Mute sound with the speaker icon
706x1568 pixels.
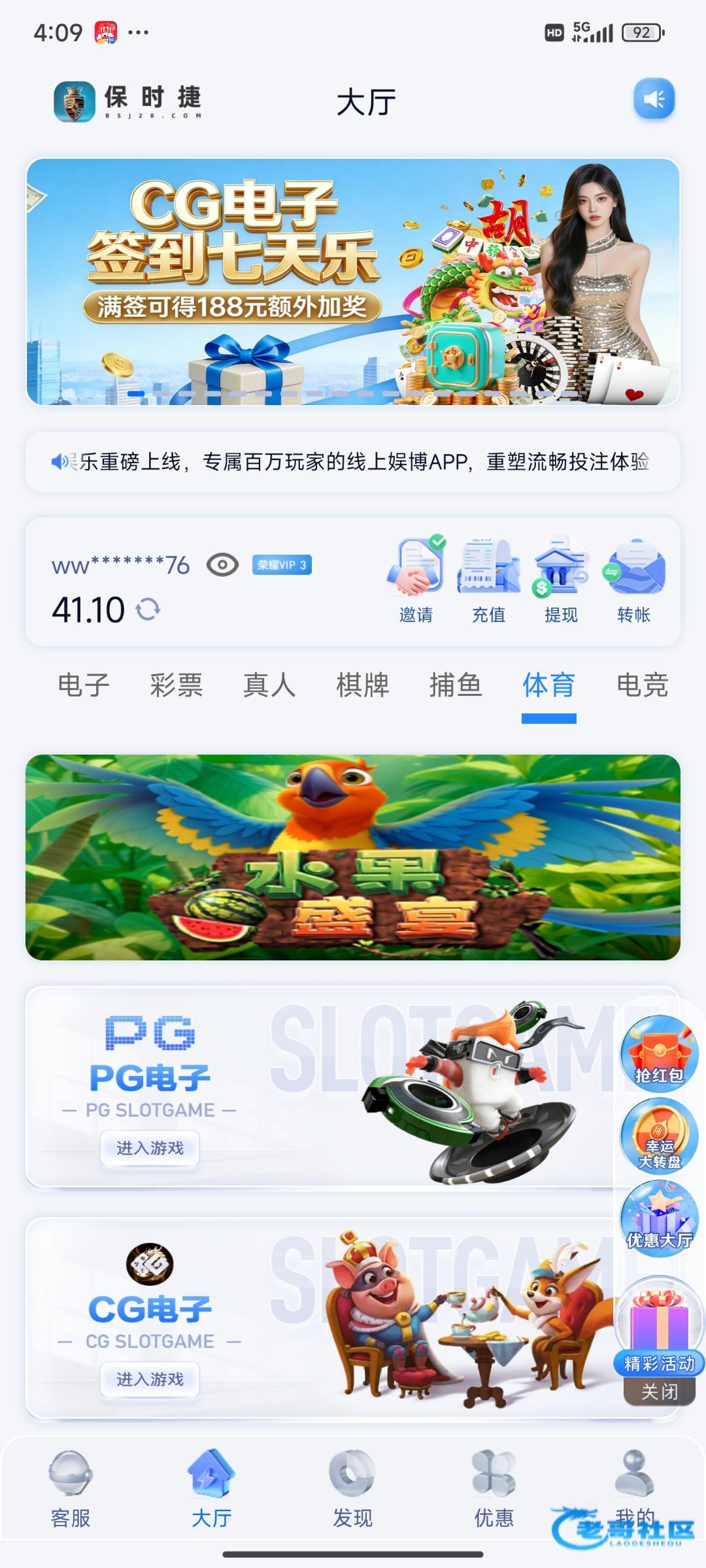[x=654, y=99]
